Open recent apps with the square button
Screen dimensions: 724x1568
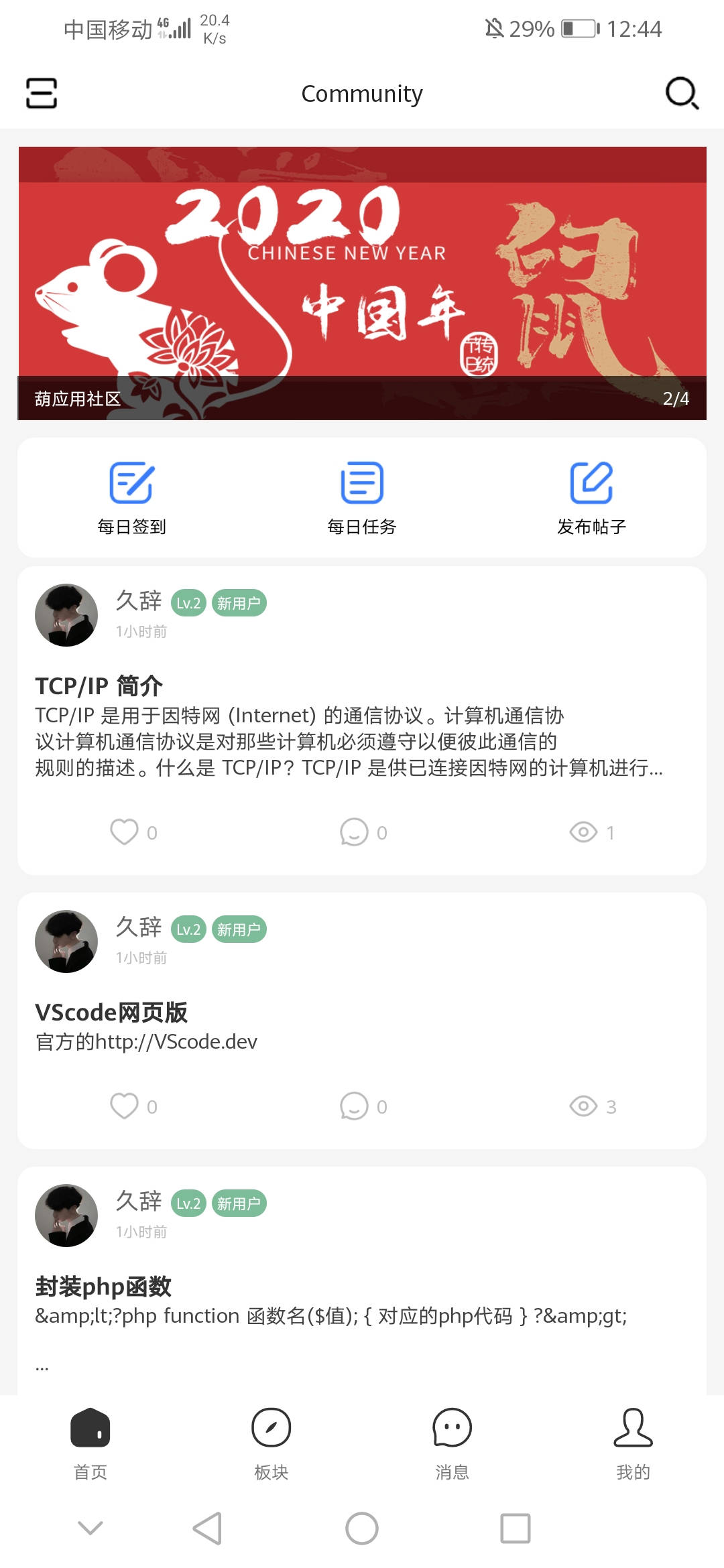click(x=516, y=1528)
